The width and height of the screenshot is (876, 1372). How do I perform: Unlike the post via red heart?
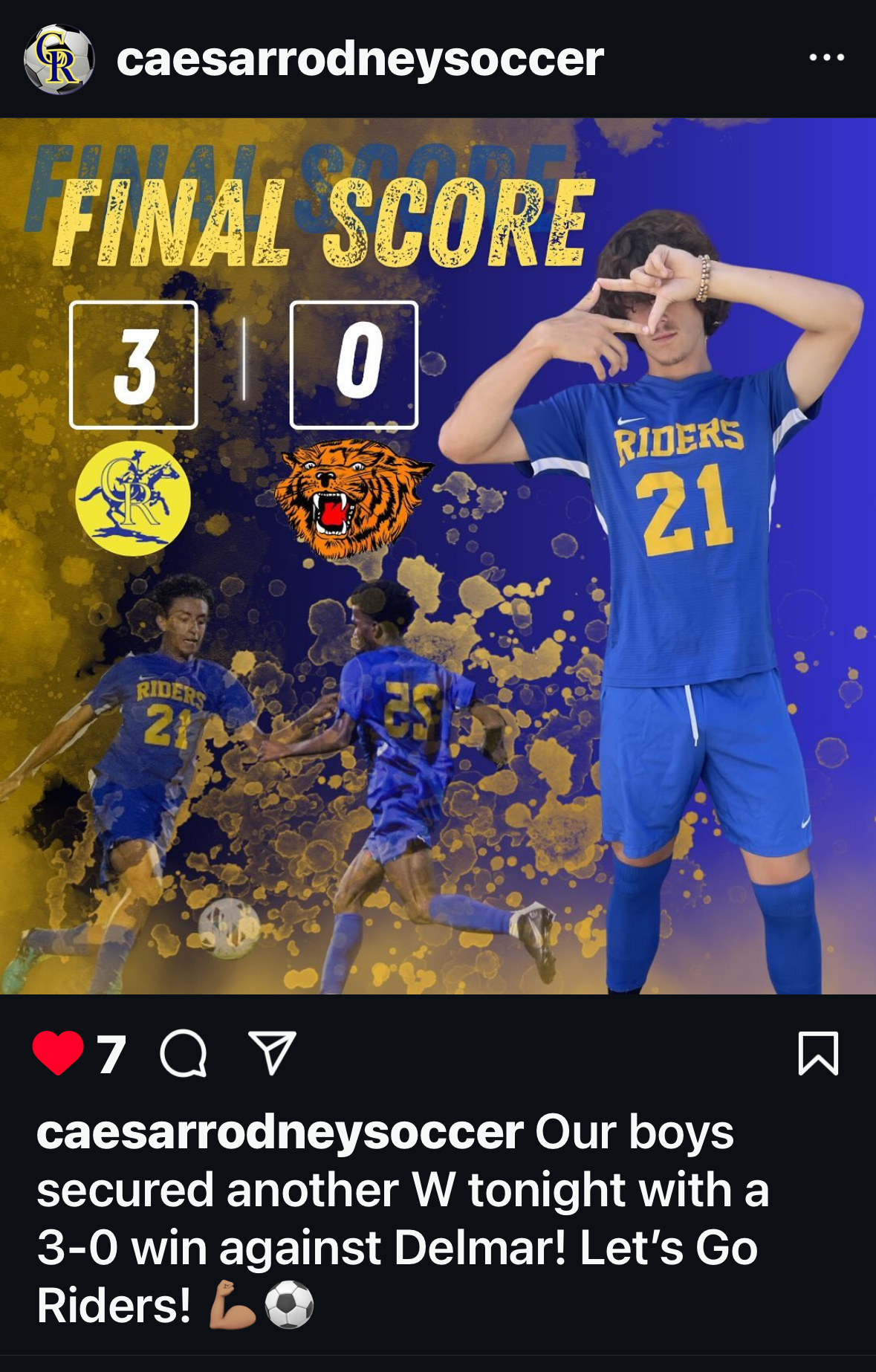pyautogui.click(x=58, y=1053)
